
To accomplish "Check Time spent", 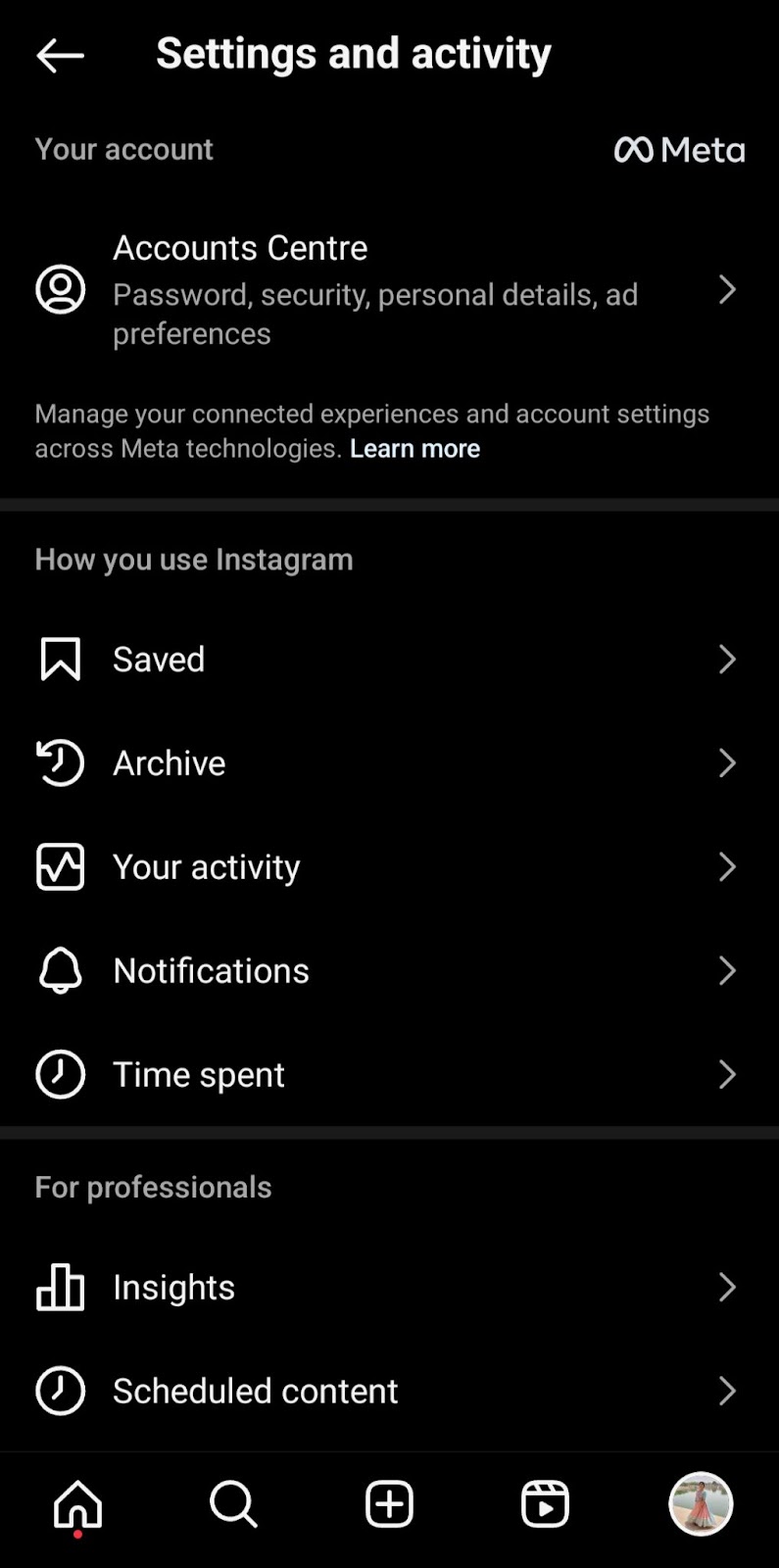I will 389,1074.
